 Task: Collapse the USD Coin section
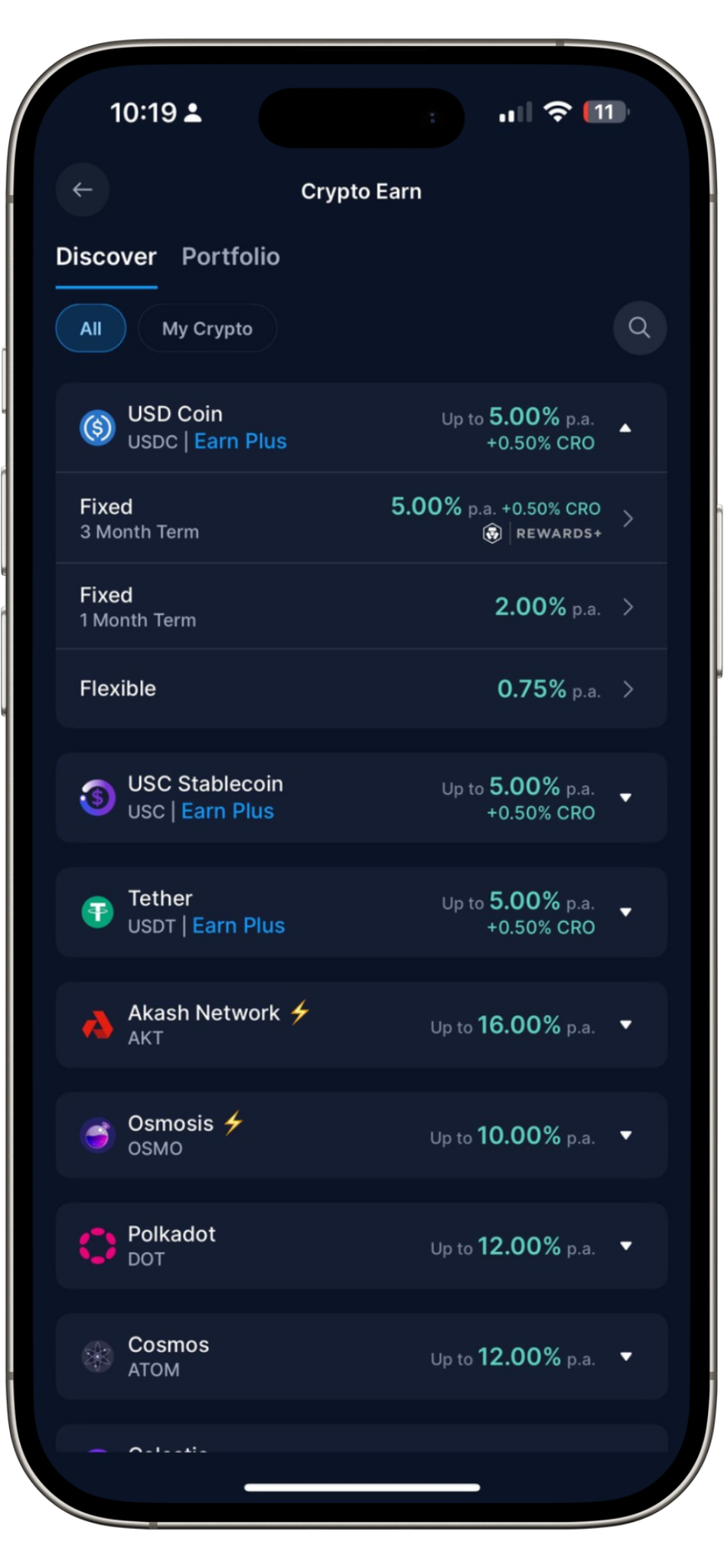coord(625,428)
